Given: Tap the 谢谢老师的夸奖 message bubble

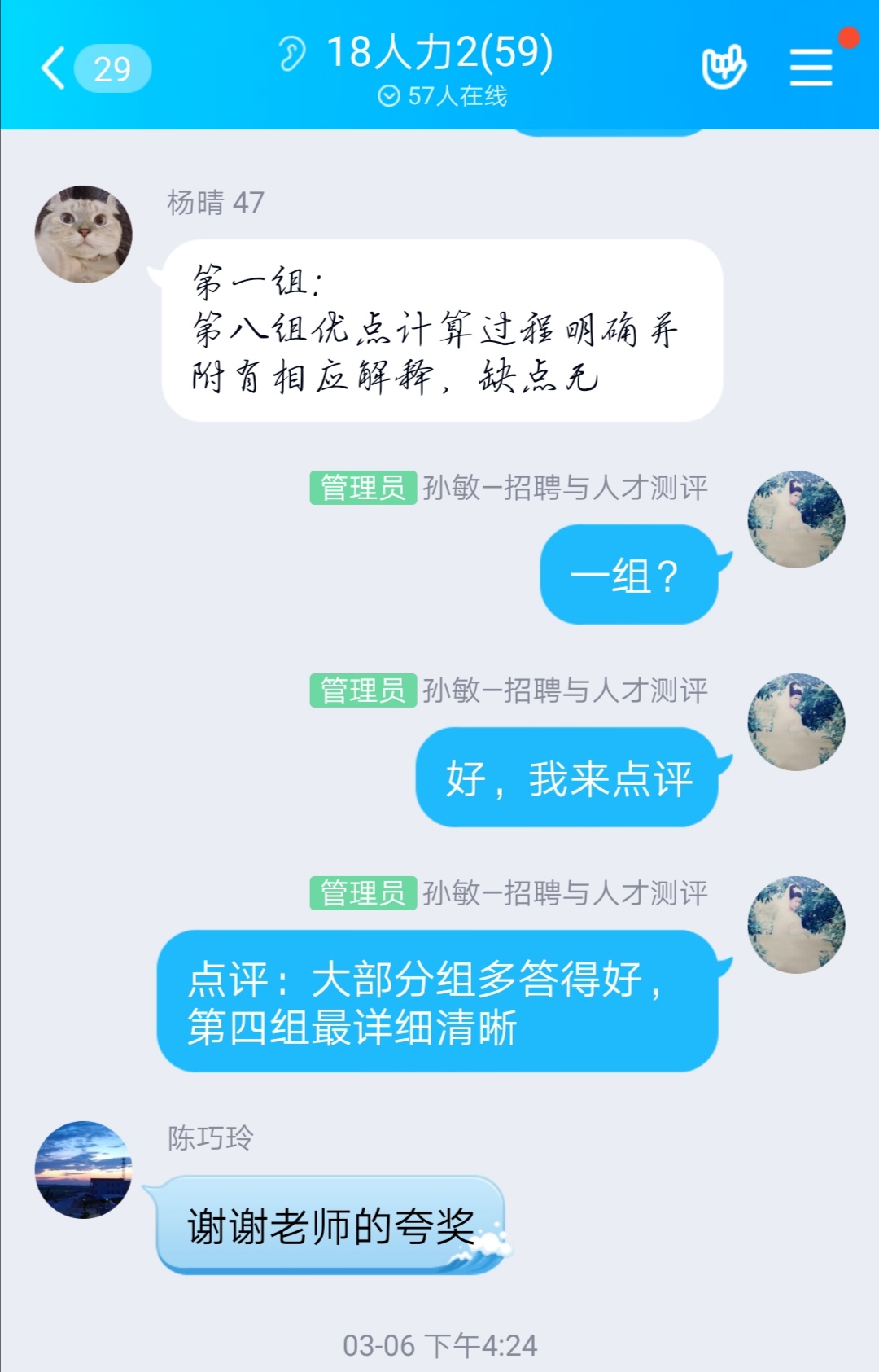Looking at the screenshot, I should [x=330, y=1225].
